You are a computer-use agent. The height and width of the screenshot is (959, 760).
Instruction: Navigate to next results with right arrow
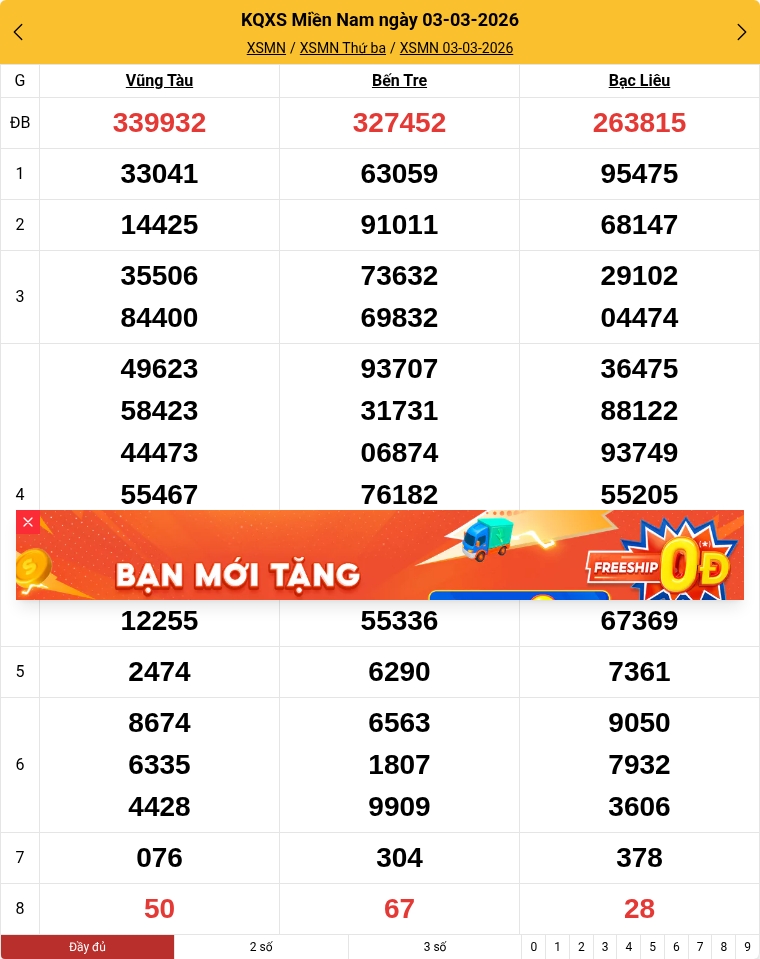742,32
